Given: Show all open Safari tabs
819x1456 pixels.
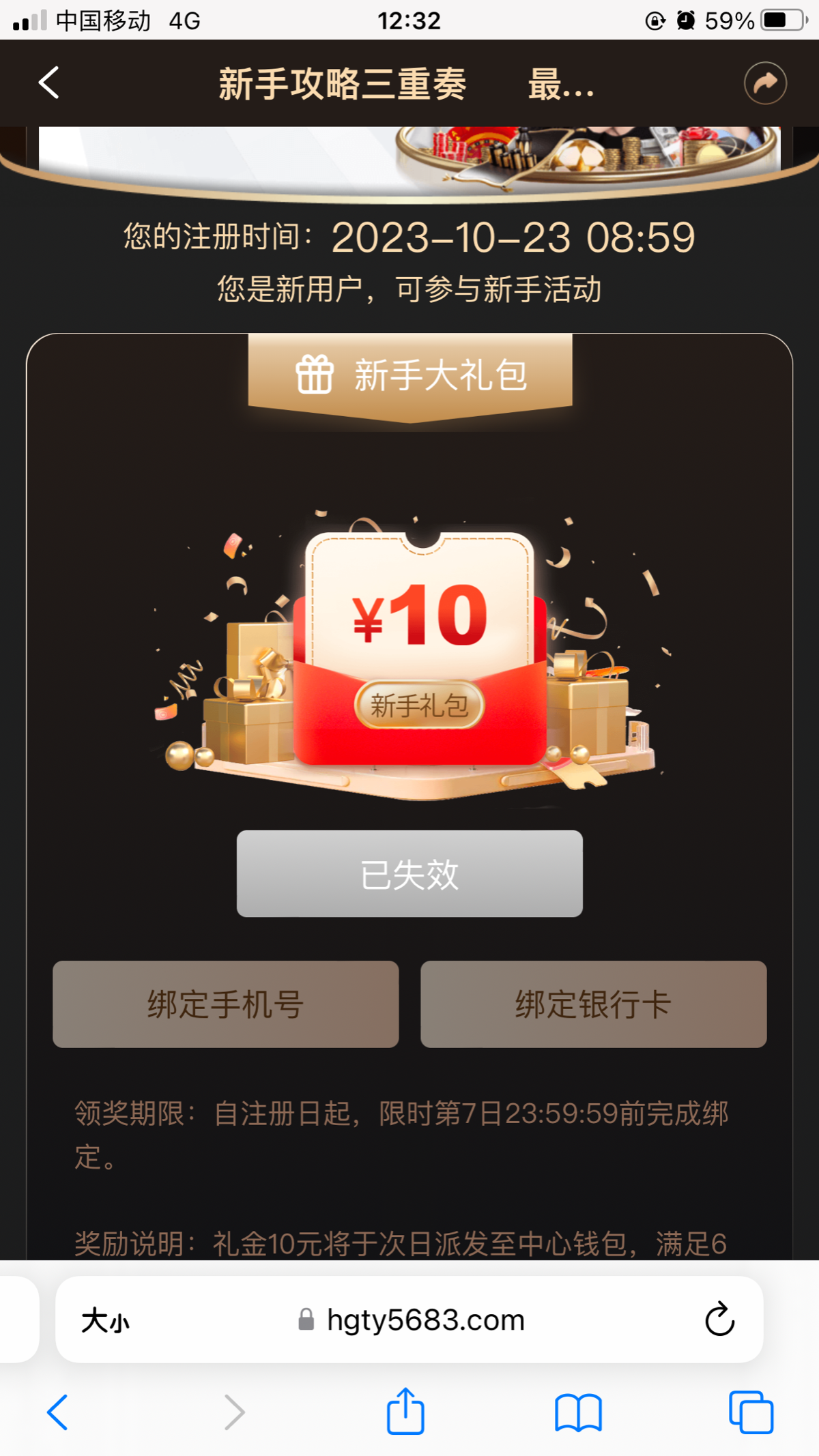Looking at the screenshot, I should coord(751,1412).
